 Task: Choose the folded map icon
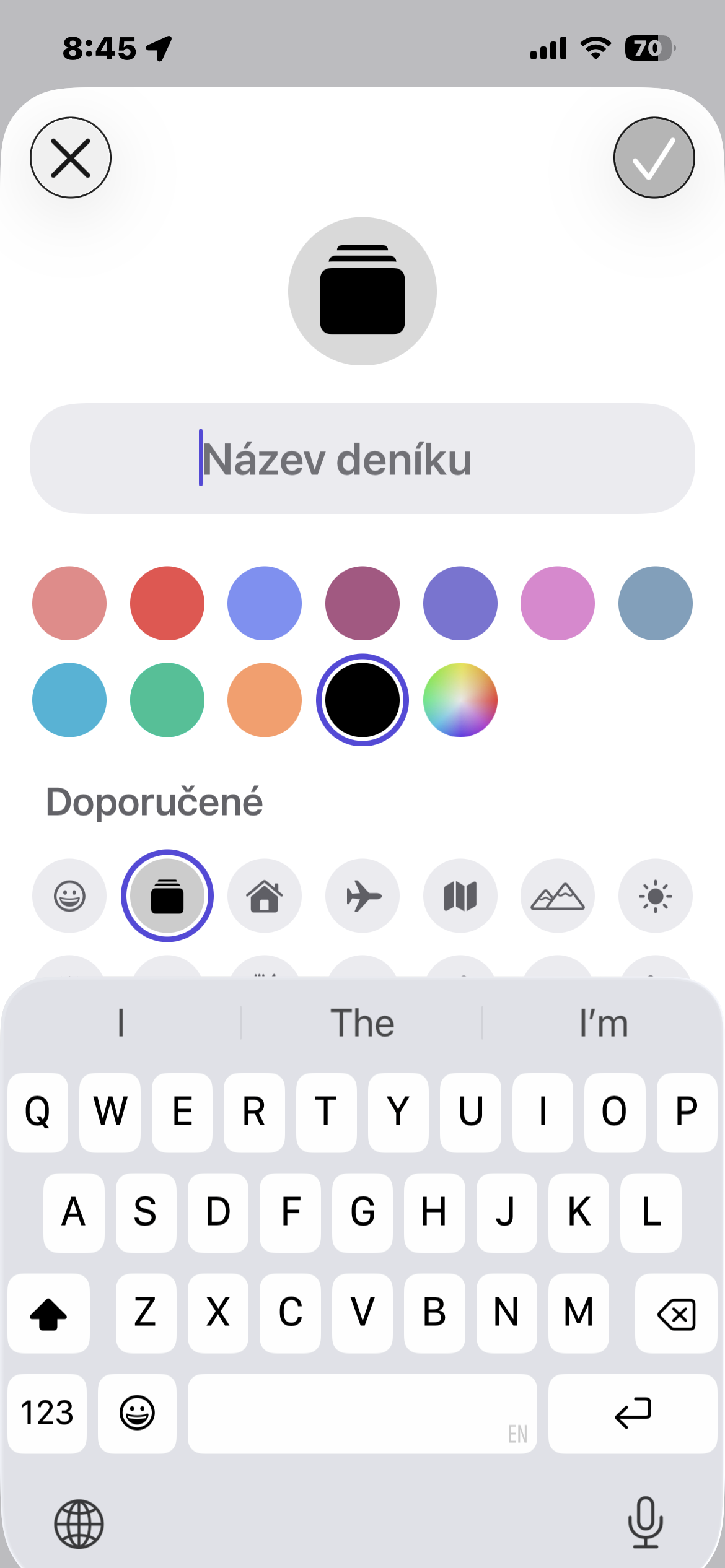[460, 895]
